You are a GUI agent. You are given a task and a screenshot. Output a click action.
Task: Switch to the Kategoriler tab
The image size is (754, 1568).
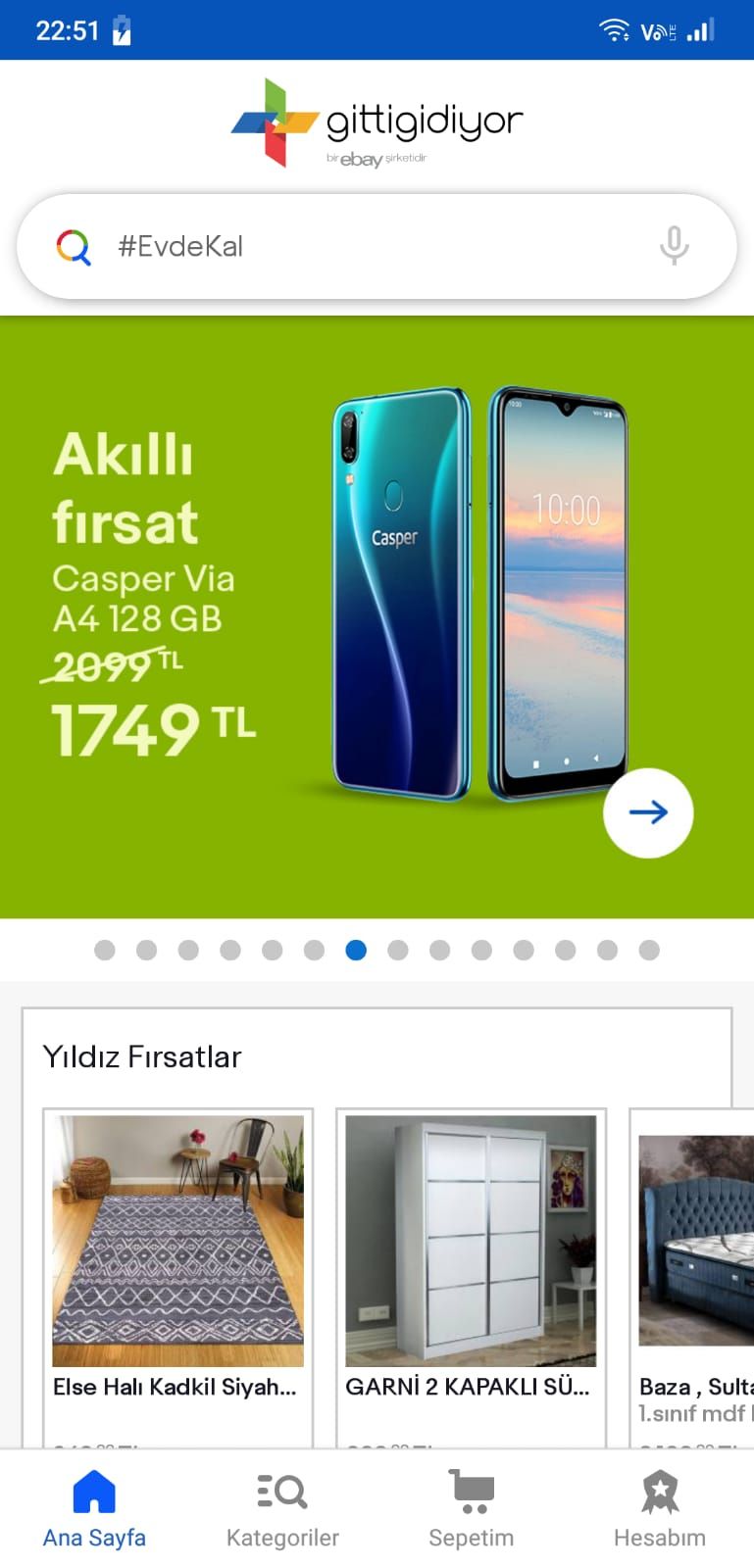click(x=282, y=1509)
